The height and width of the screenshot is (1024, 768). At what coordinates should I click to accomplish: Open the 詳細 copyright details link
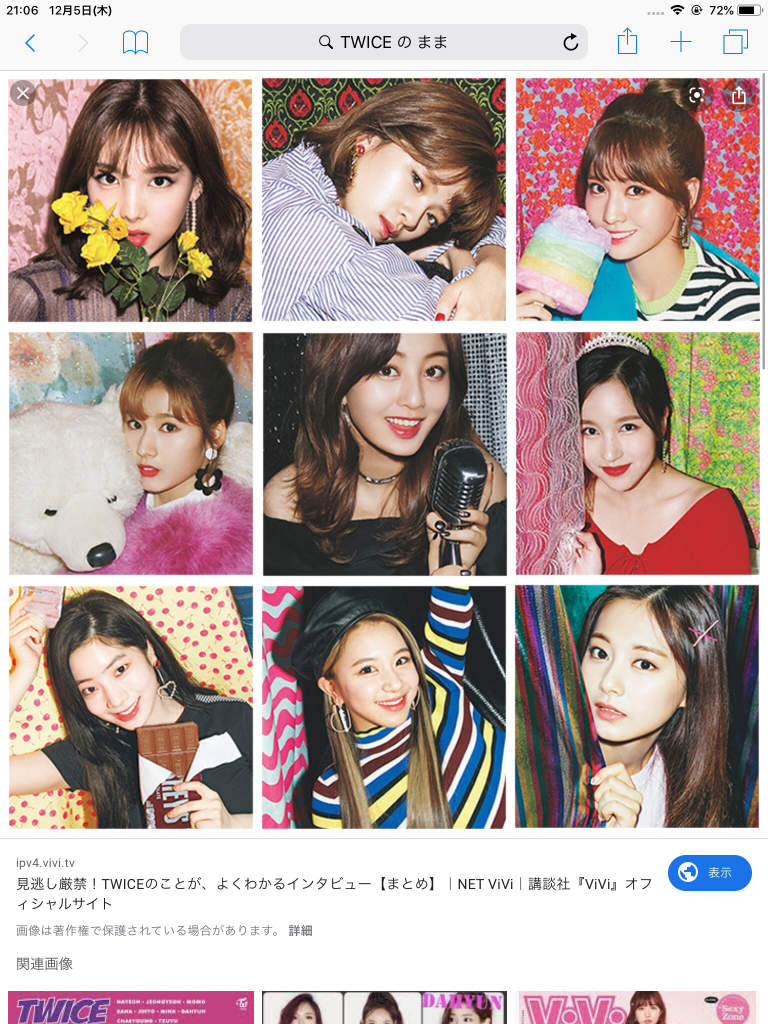coord(300,930)
